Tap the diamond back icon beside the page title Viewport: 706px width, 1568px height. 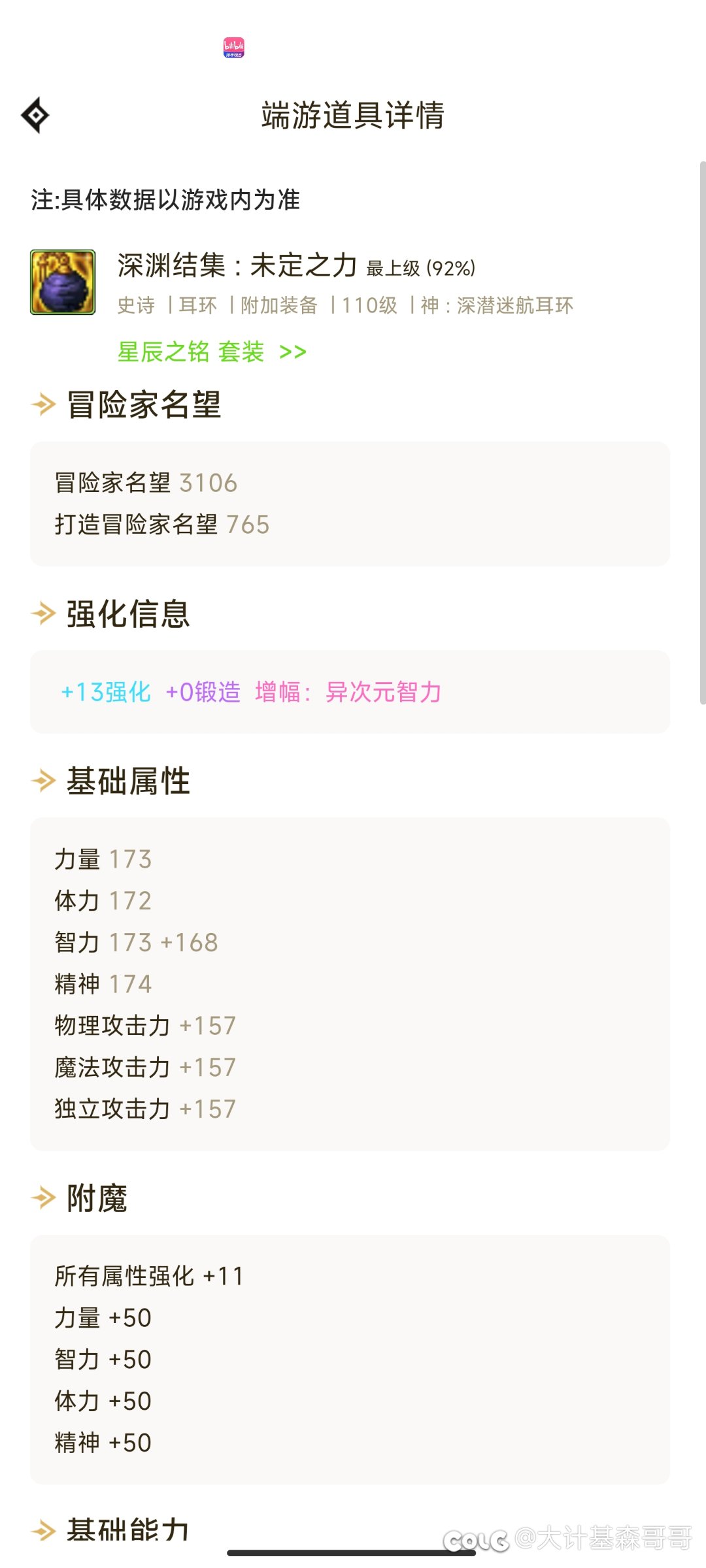35,116
